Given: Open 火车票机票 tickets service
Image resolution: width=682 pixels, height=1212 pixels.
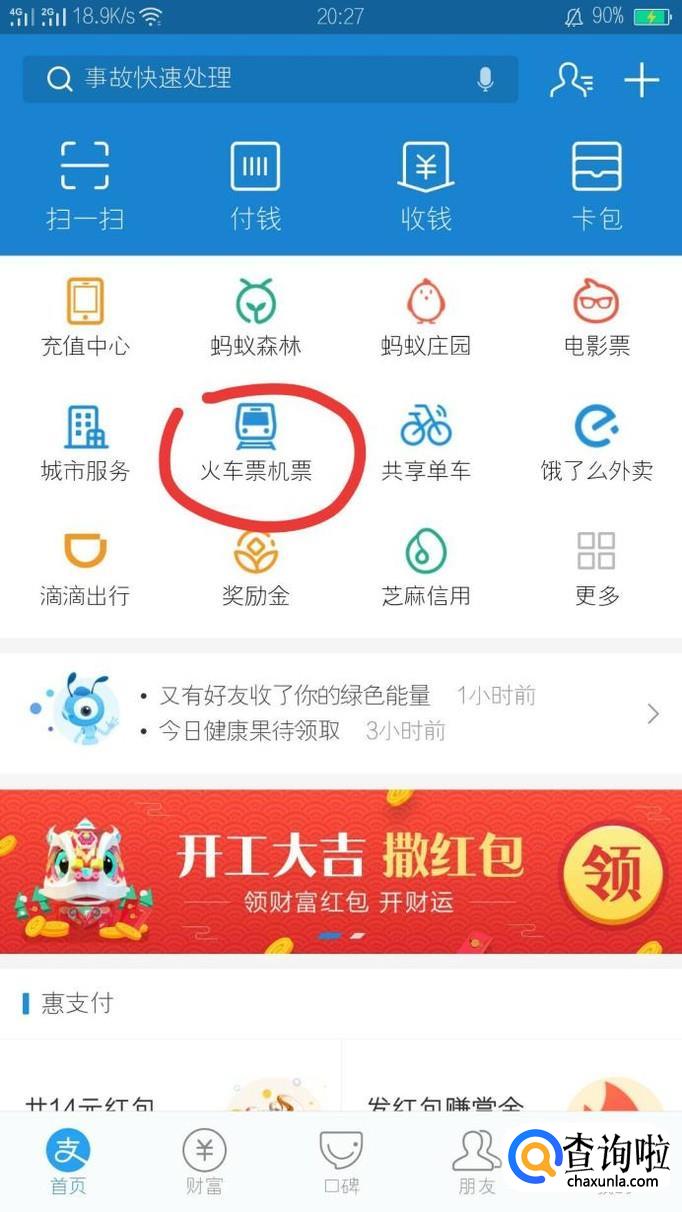Looking at the screenshot, I should pyautogui.click(x=255, y=443).
